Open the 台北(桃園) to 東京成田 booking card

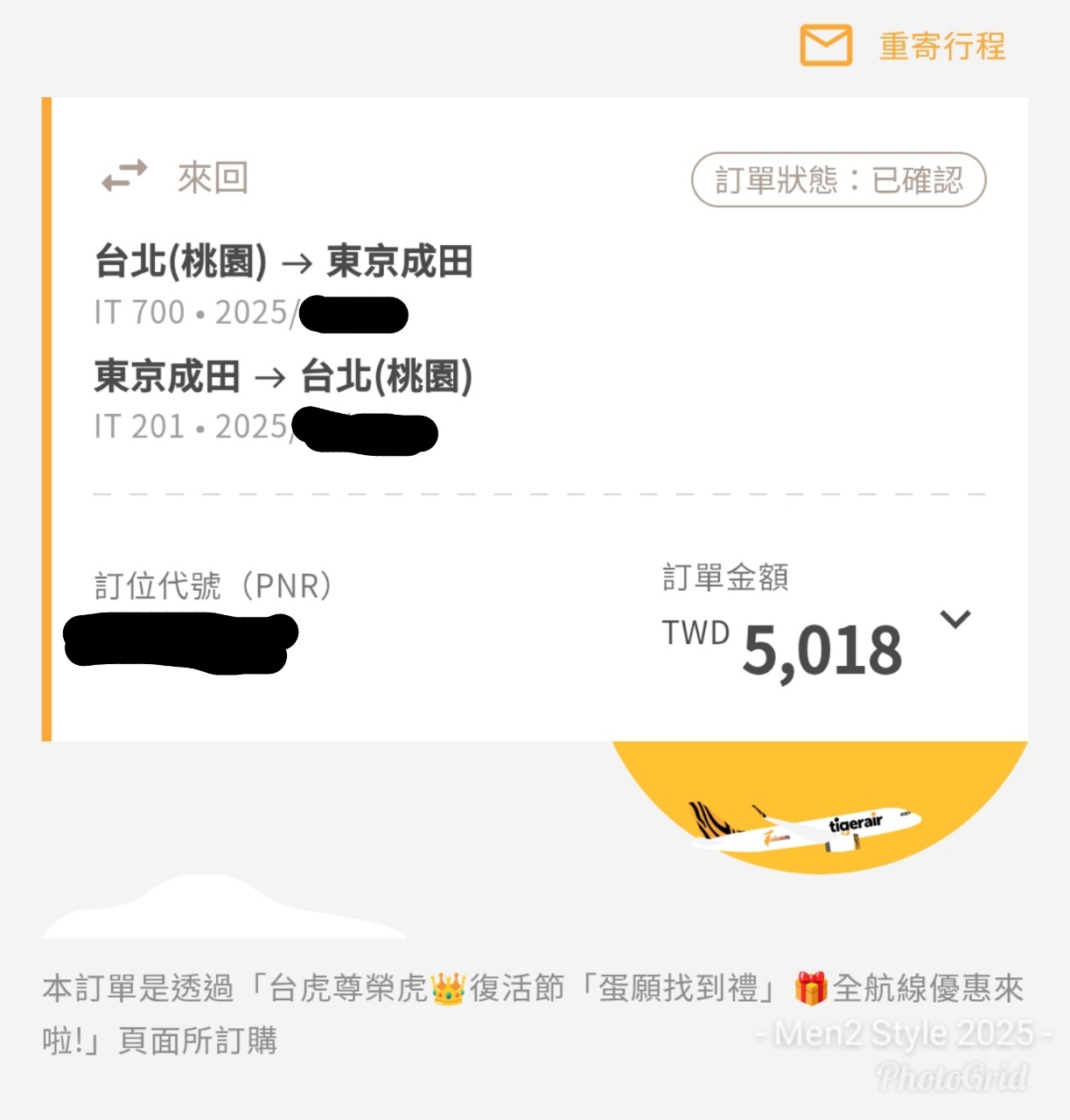(283, 262)
